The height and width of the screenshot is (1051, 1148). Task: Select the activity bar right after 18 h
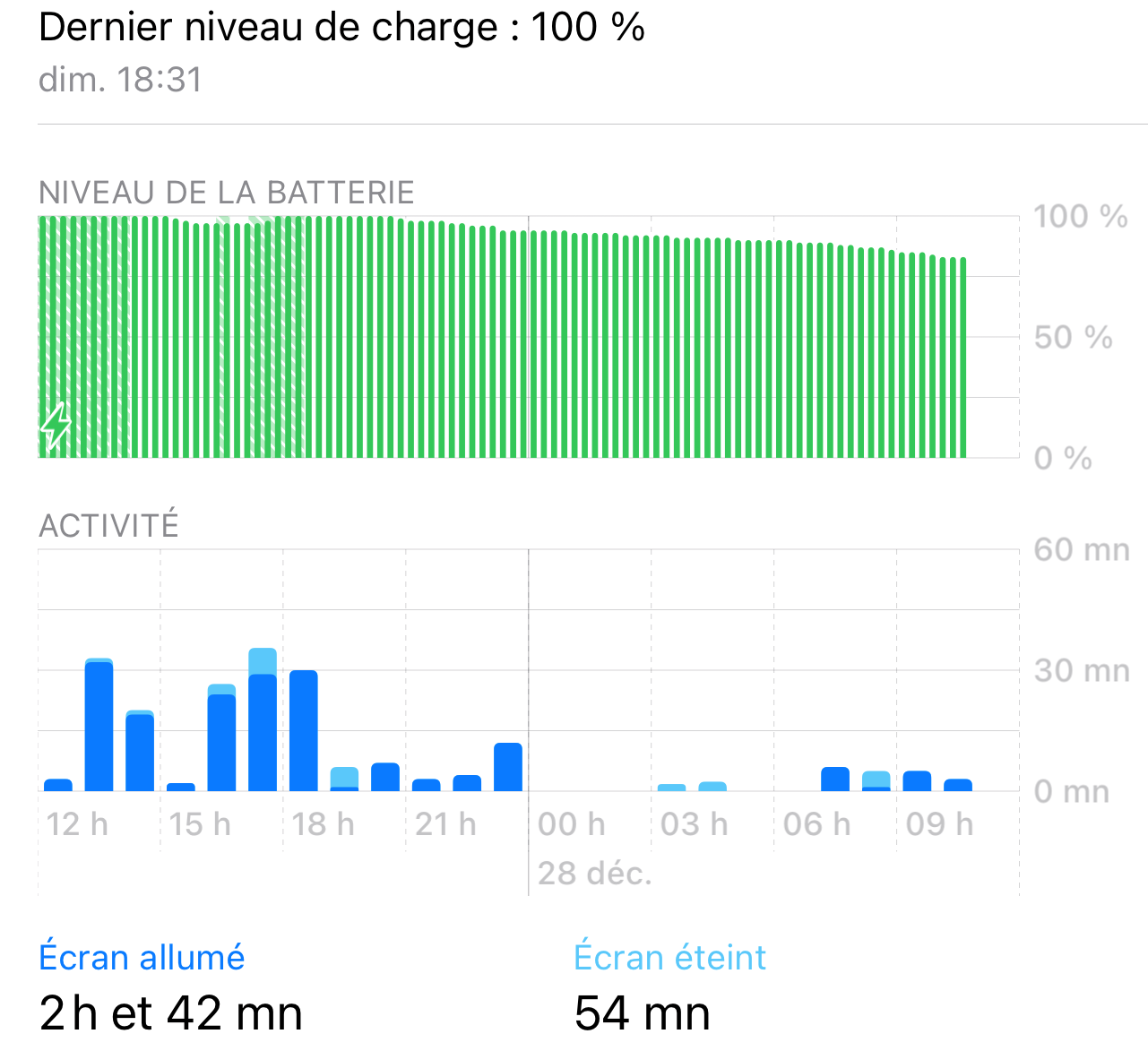pos(304,730)
